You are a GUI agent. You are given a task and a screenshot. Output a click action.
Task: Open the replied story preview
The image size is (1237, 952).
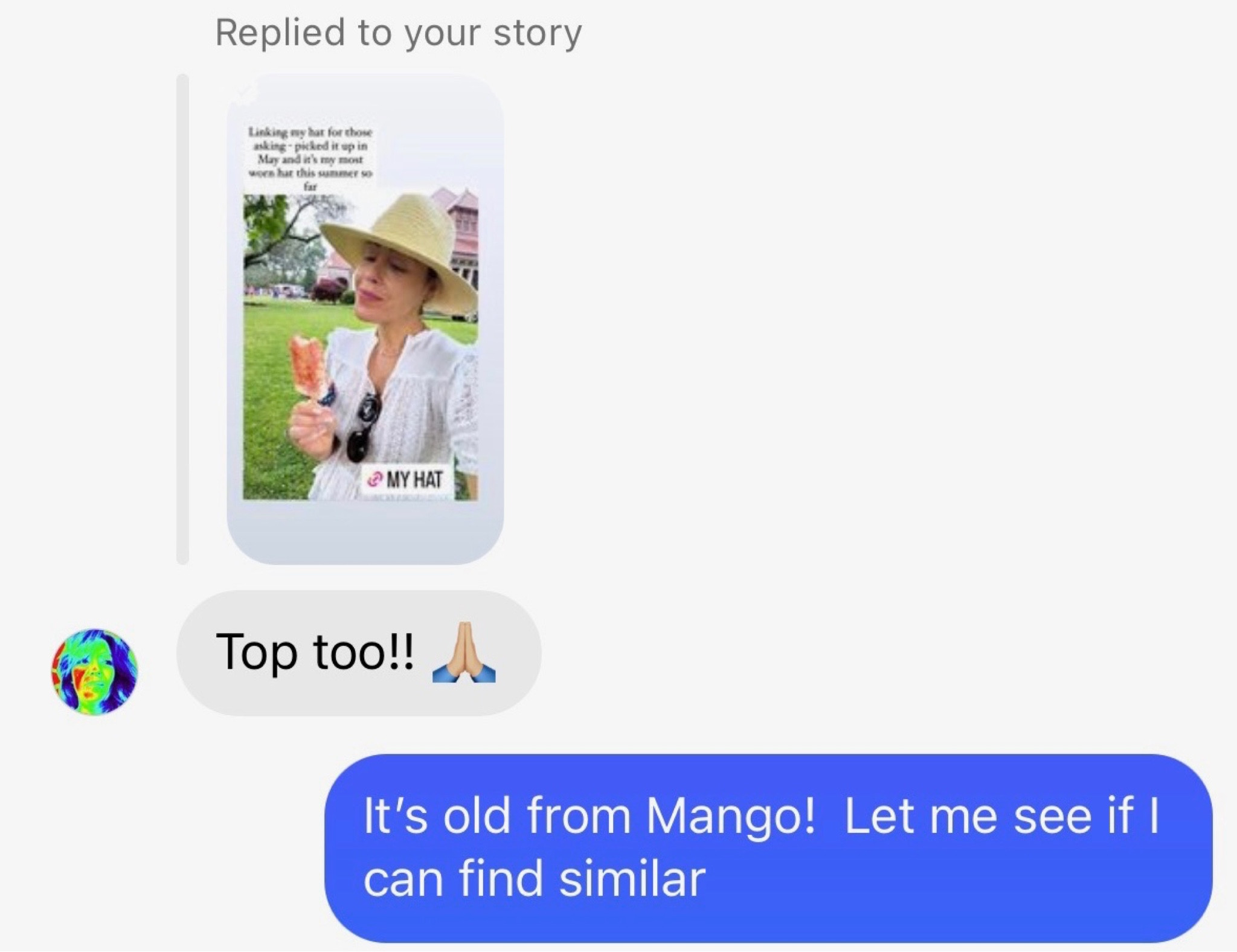[x=364, y=319]
